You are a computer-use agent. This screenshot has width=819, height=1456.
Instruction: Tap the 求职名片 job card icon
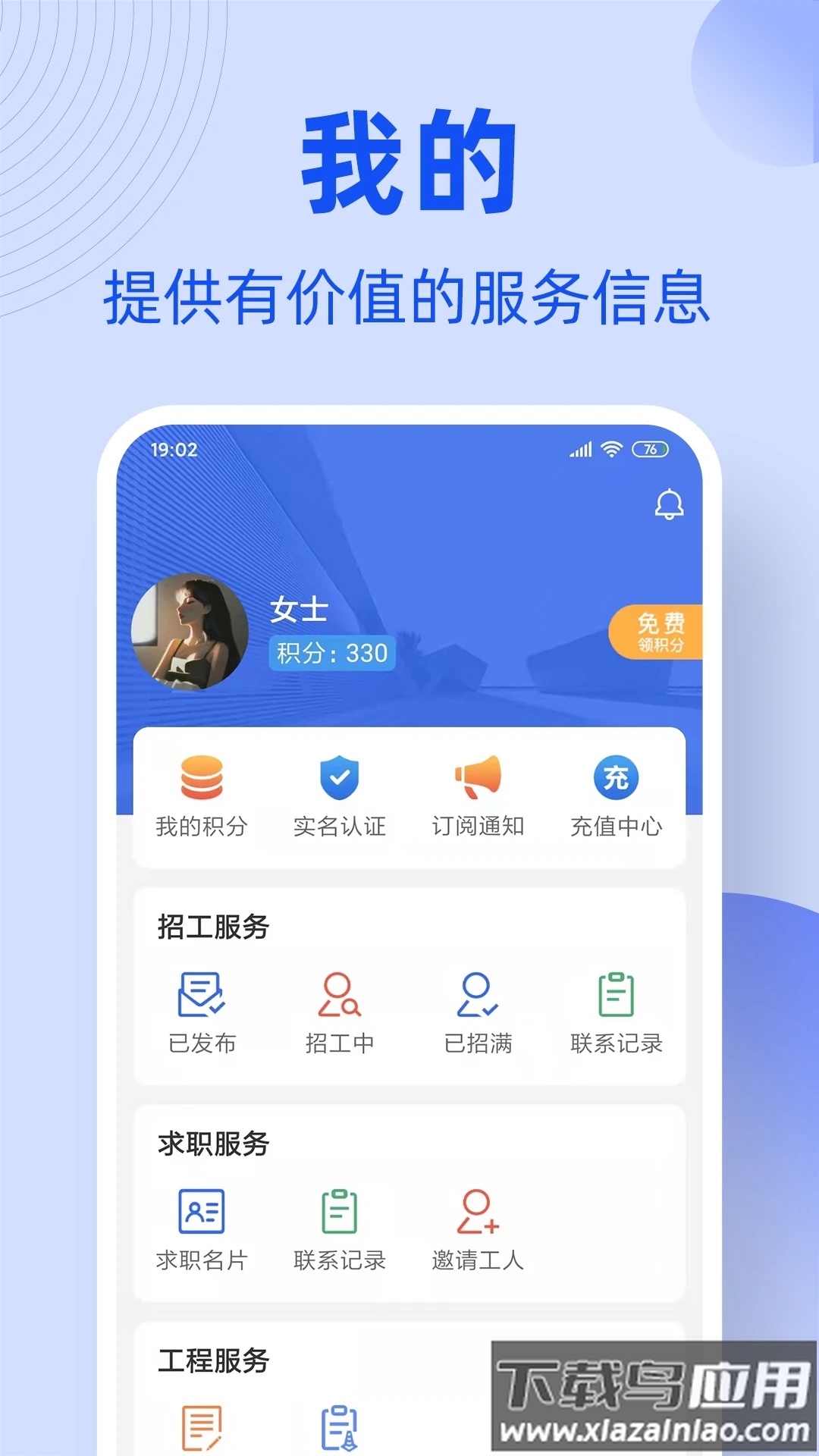pyautogui.click(x=202, y=1209)
